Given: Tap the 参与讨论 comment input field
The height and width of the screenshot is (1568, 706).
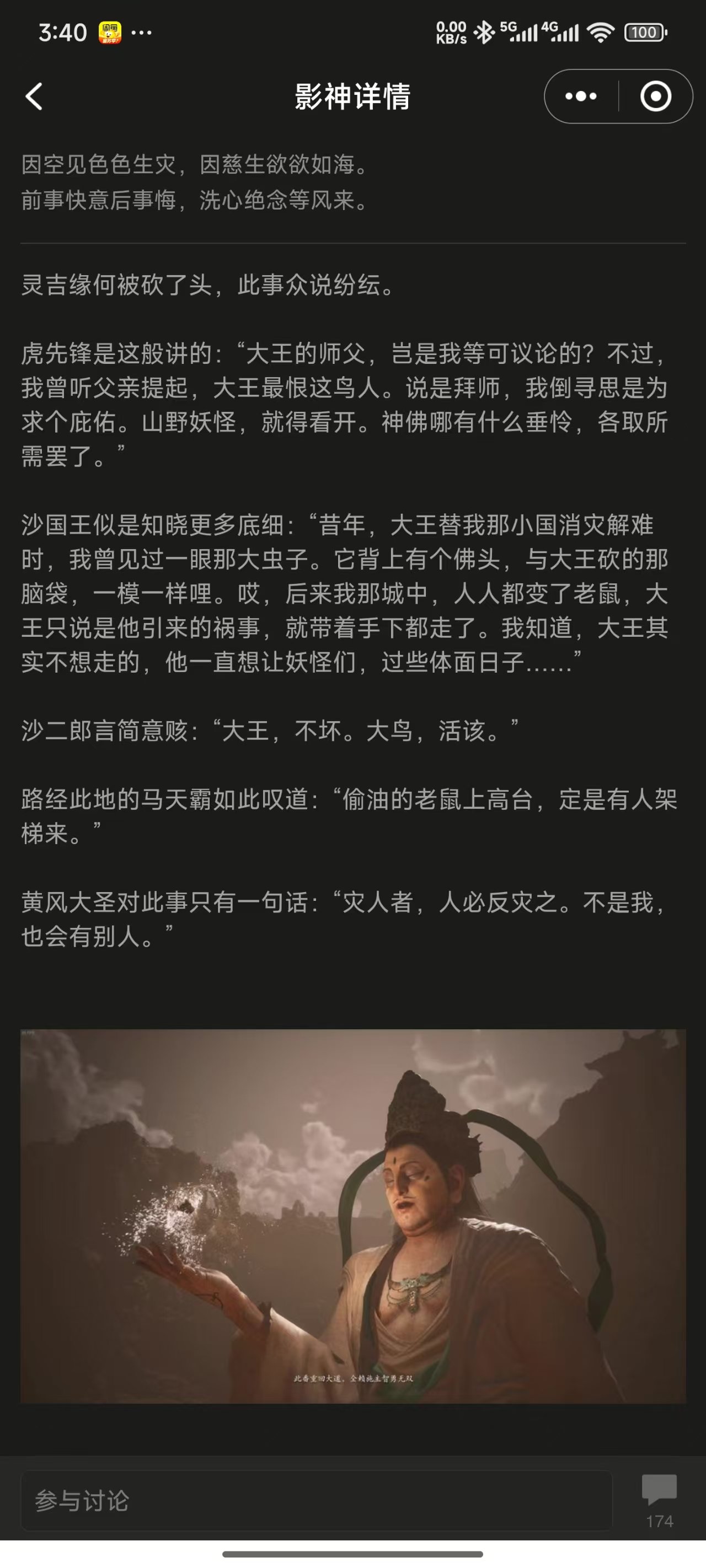Looking at the screenshot, I should [x=317, y=1500].
